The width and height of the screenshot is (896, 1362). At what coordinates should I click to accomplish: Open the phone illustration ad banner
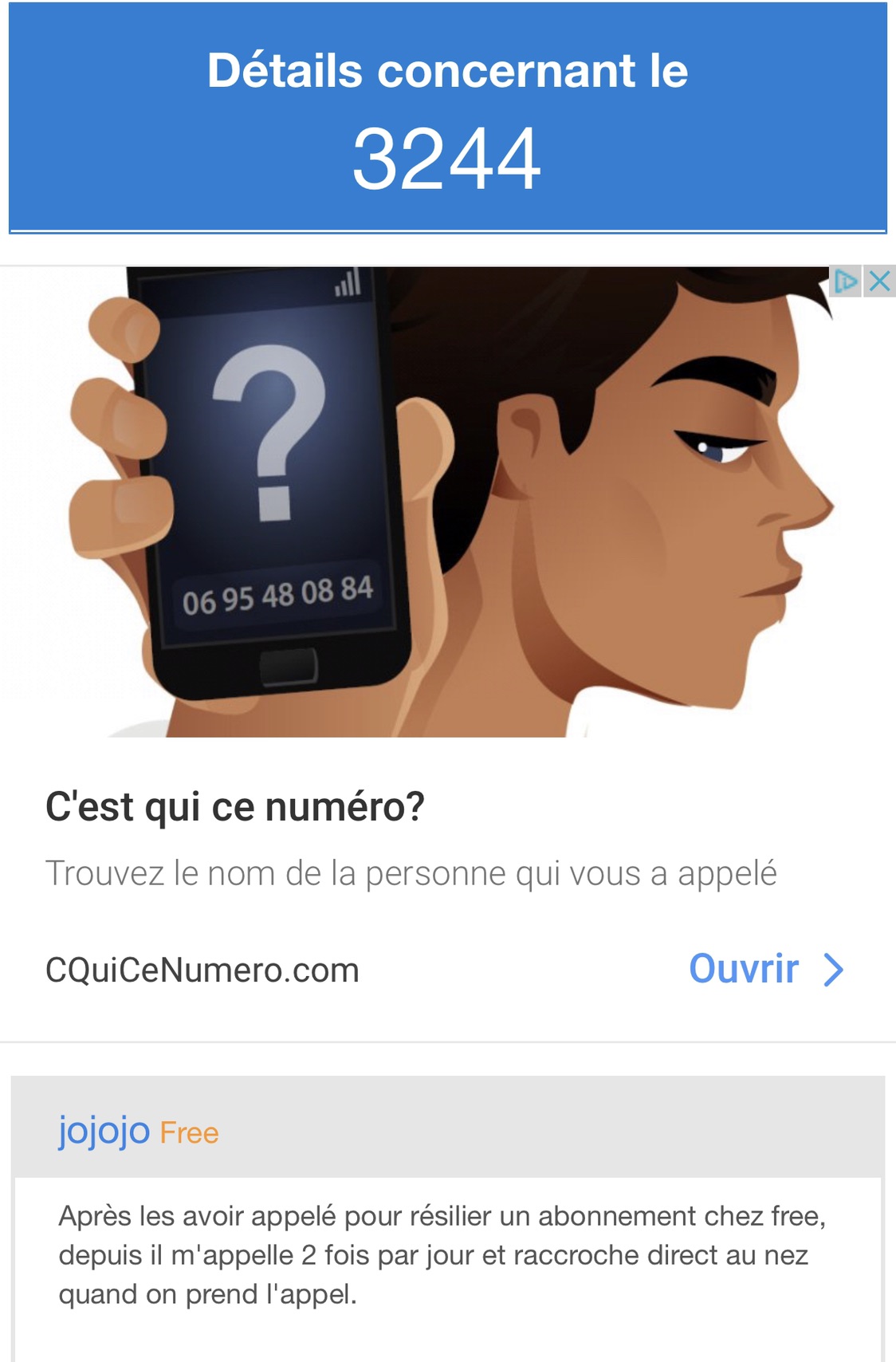pyautogui.click(x=446, y=502)
